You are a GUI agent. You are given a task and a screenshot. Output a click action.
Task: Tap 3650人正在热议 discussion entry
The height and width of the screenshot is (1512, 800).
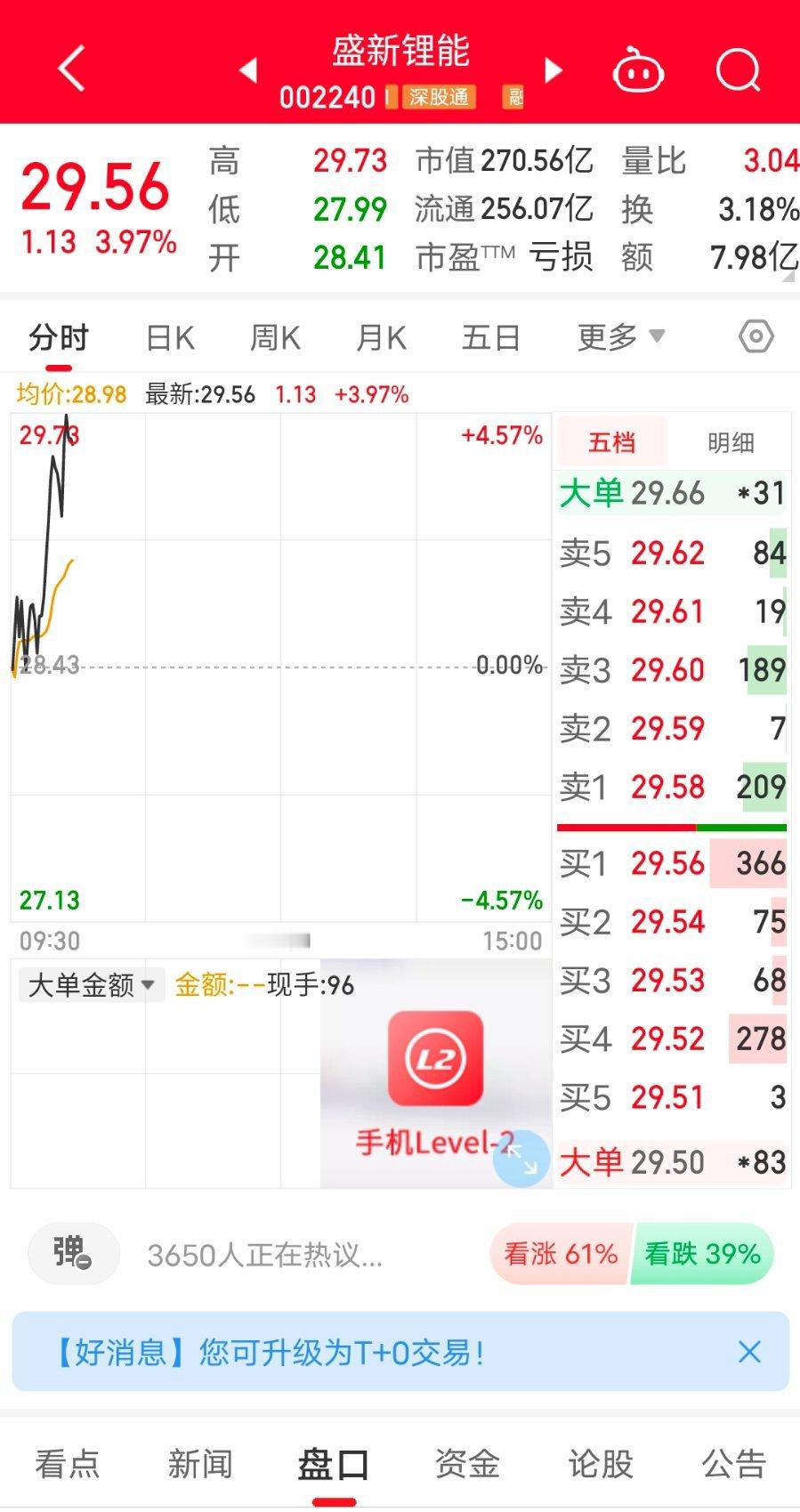(263, 1255)
